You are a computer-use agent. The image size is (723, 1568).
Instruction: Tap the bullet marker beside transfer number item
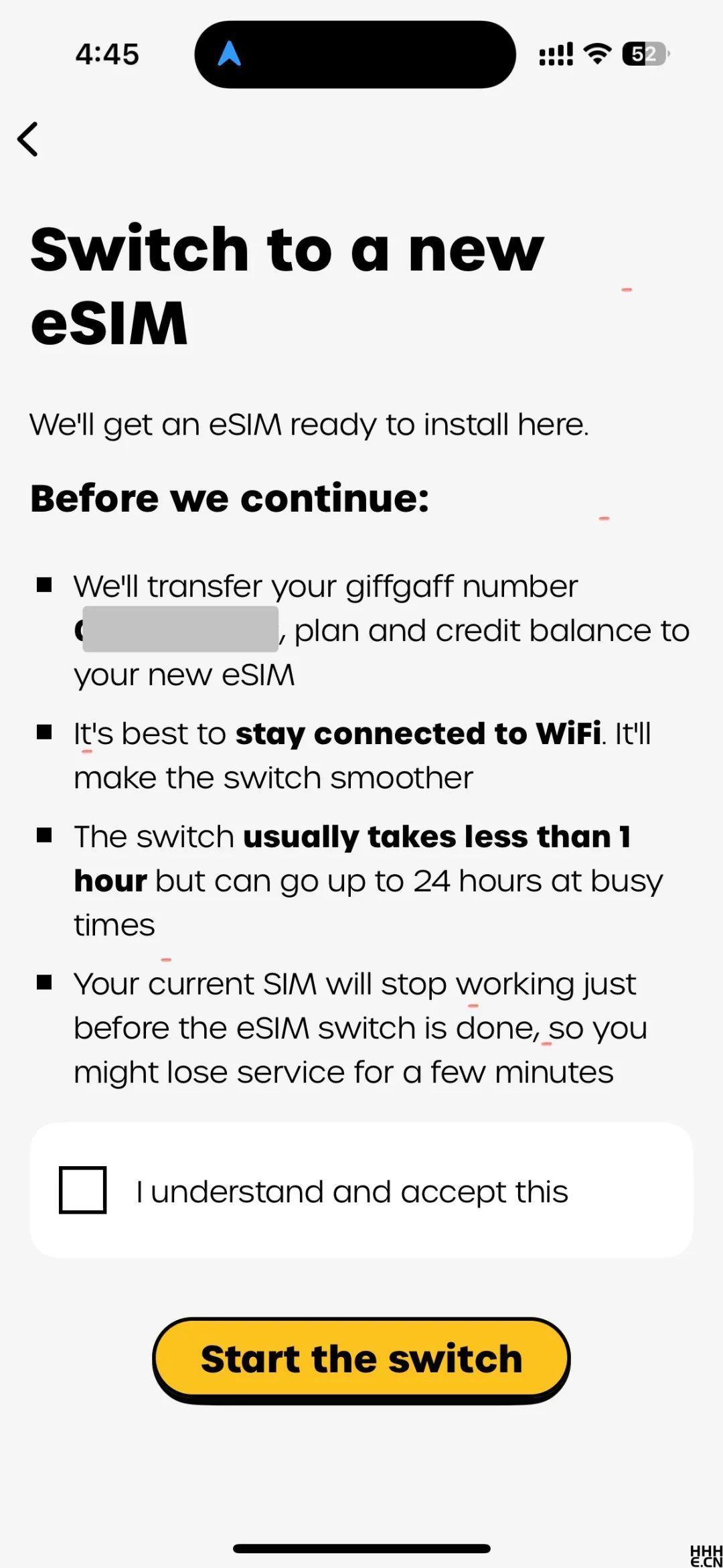point(44,583)
